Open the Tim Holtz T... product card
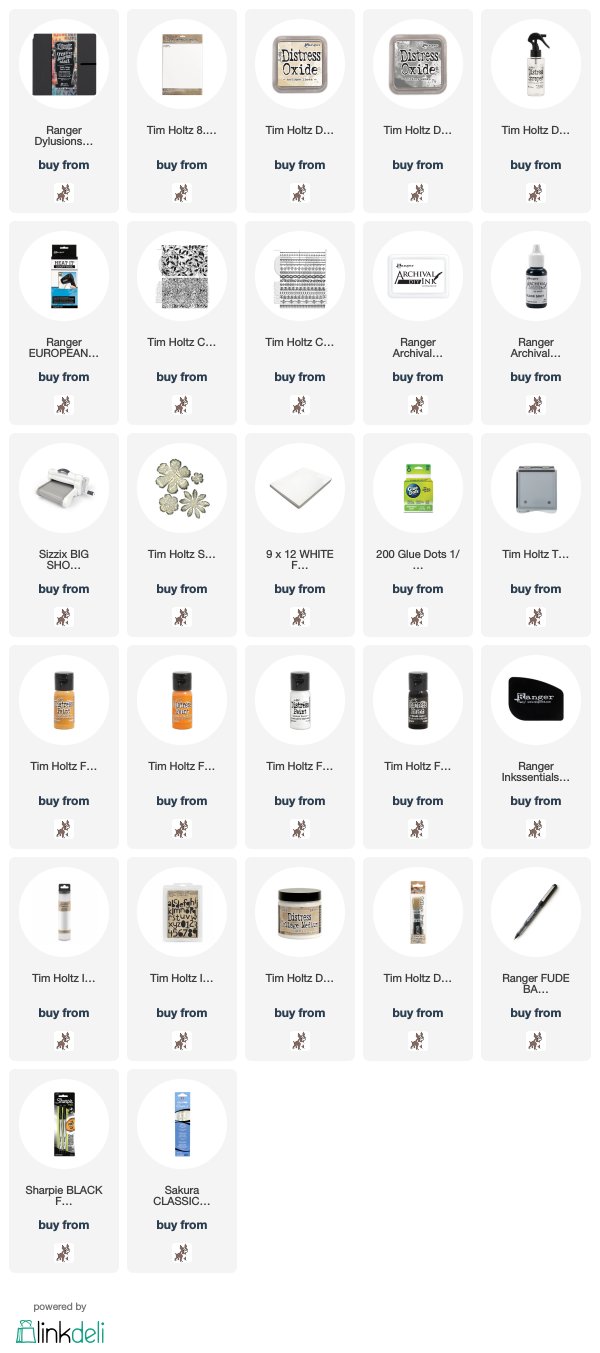 click(x=536, y=534)
